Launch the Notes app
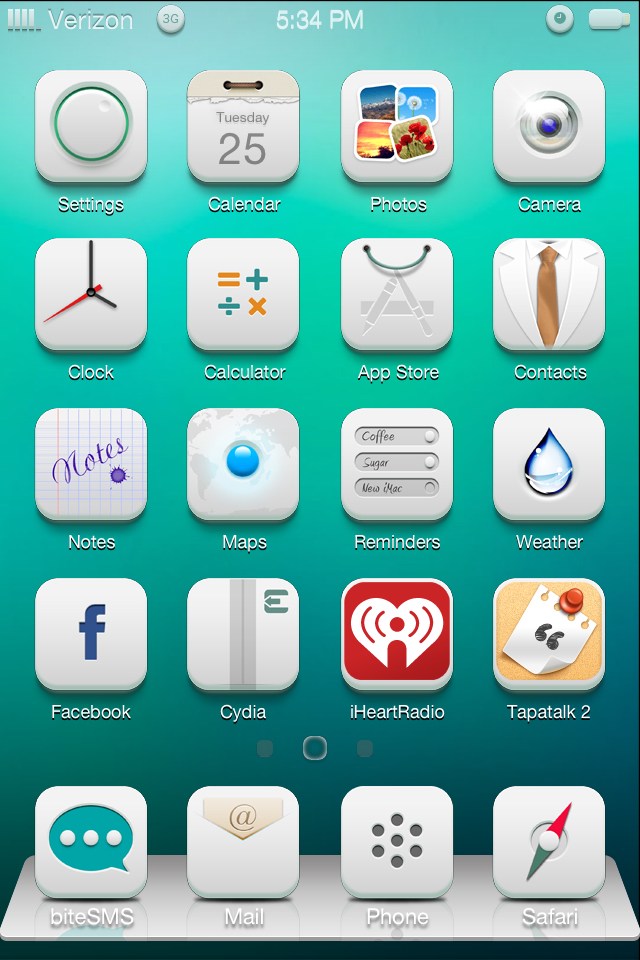Image resolution: width=640 pixels, height=960 pixels. coord(91,464)
